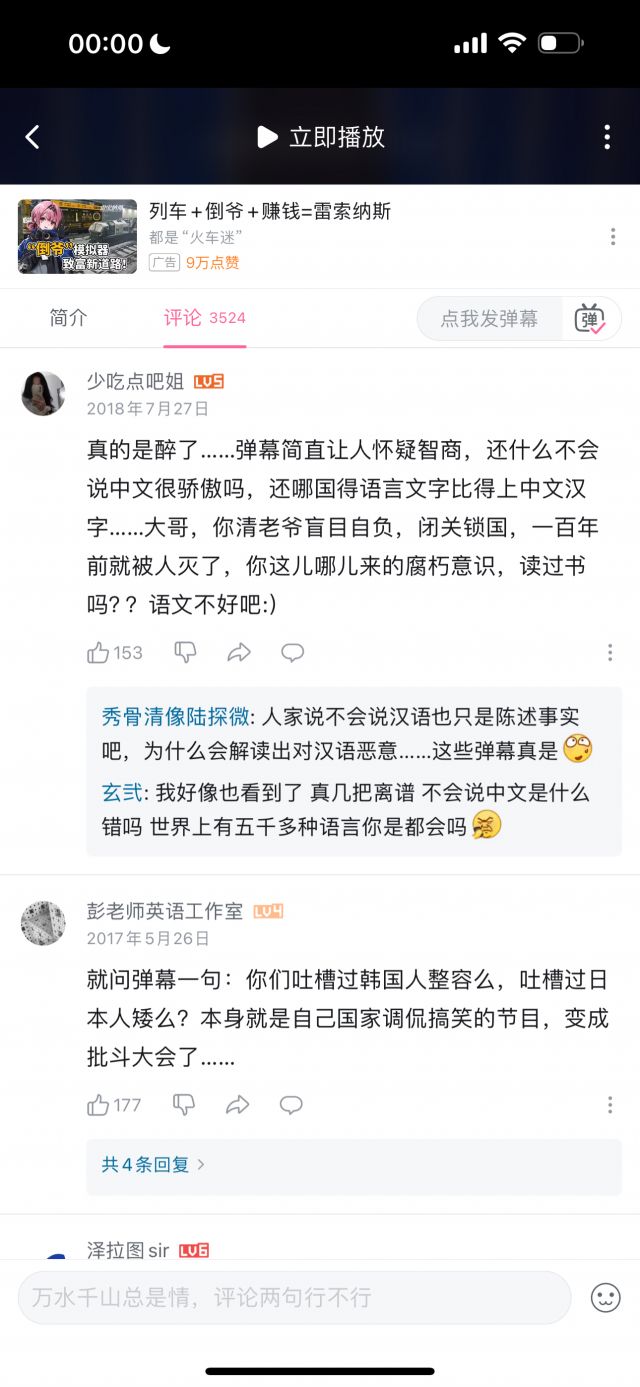This screenshot has height=1387, width=640.
Task: Open the top-right overflow menu
Action: [607, 137]
